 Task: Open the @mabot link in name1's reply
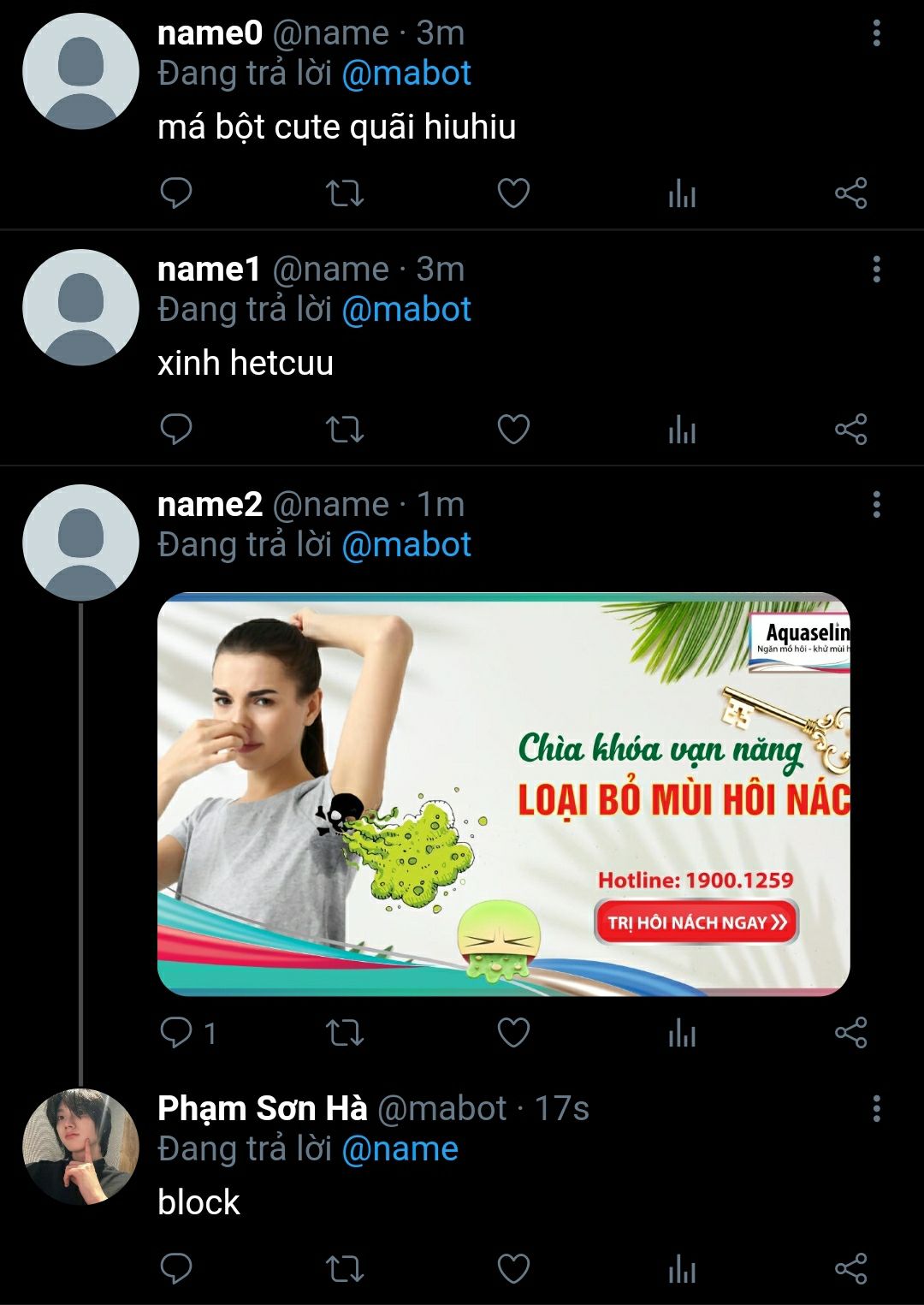(406, 309)
